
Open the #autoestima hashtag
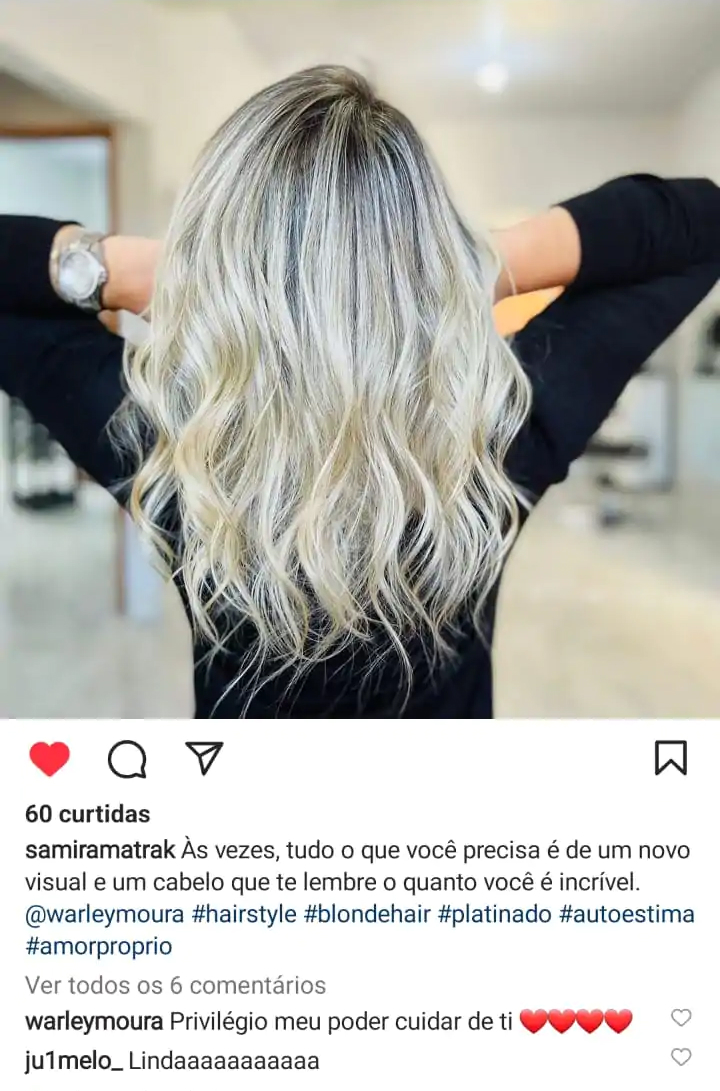(626, 914)
